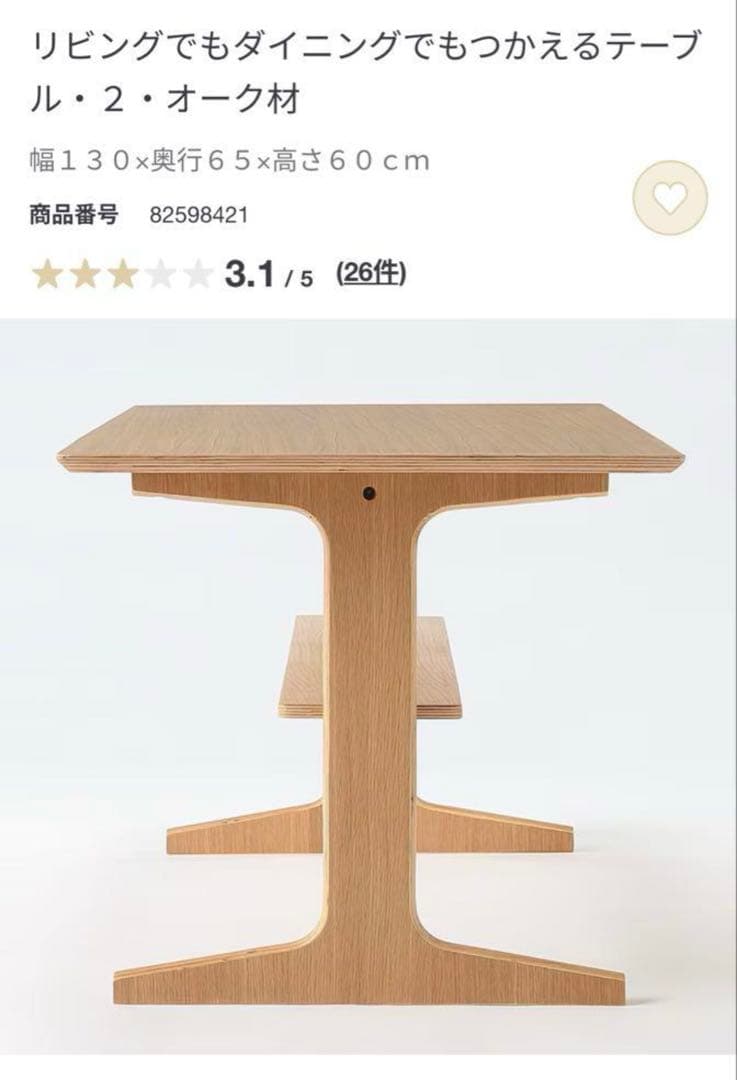Click the product photo to enlarge it
737x1080 pixels.
(368, 690)
